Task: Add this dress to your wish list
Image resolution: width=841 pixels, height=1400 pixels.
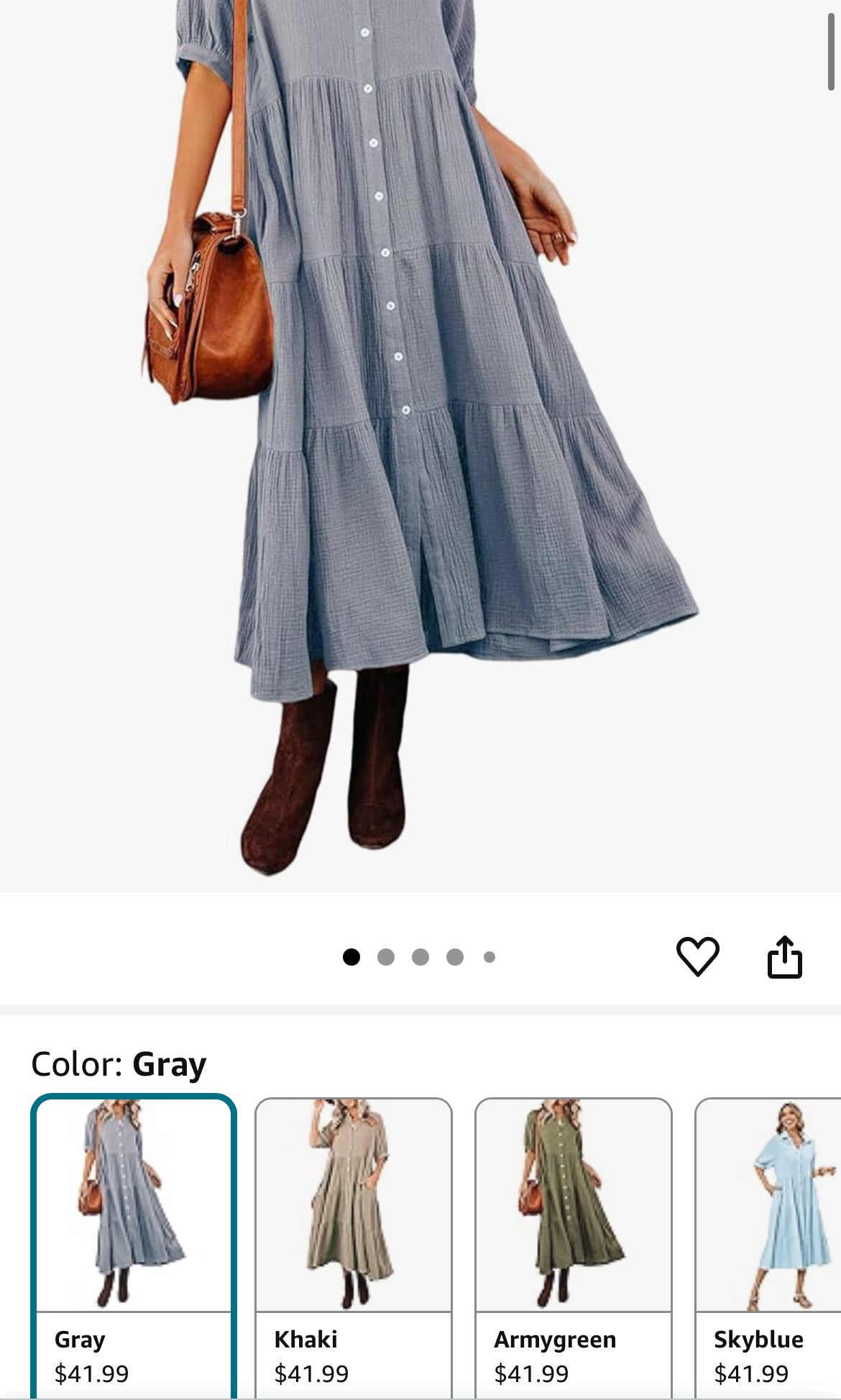Action: (697, 956)
